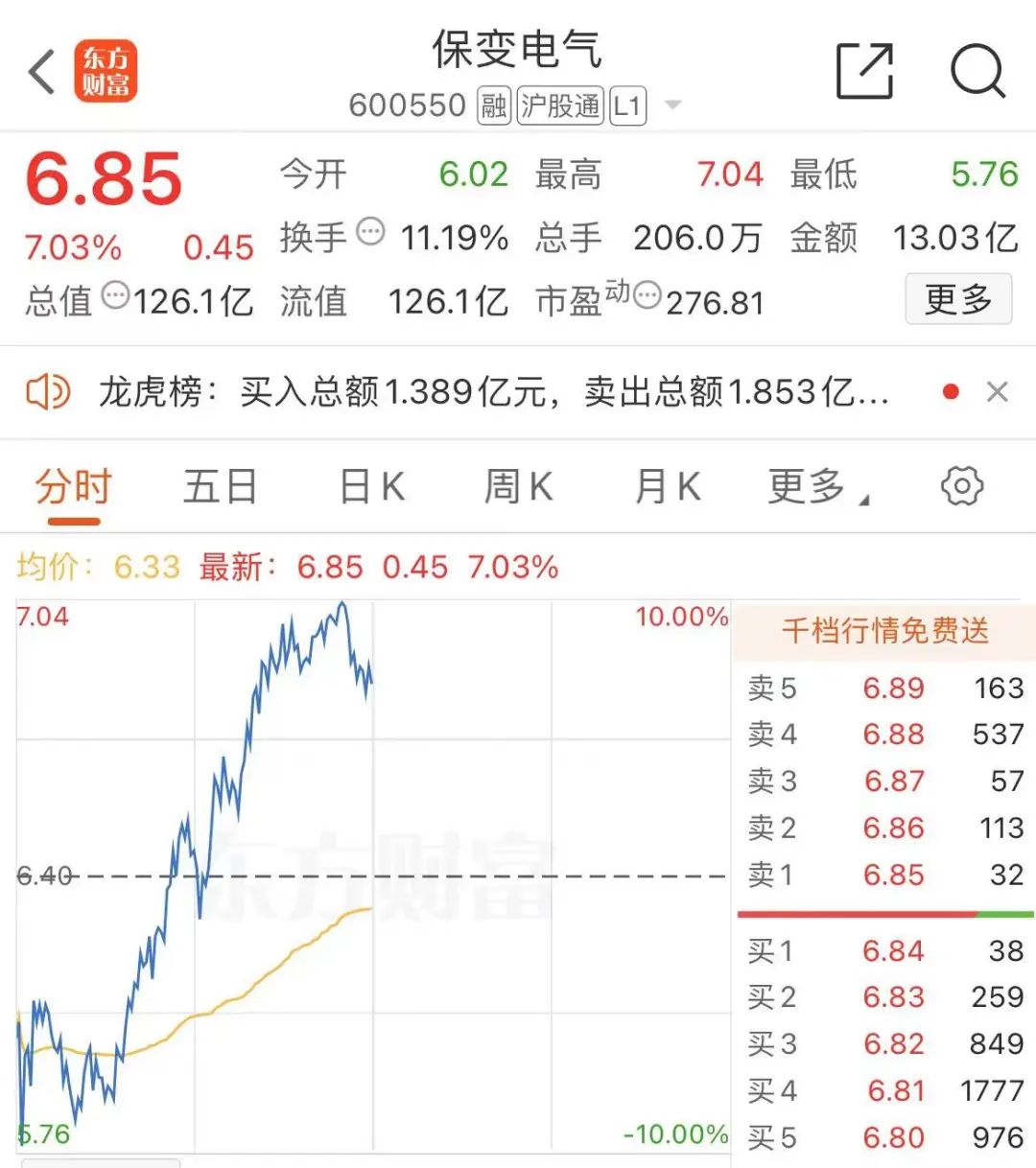Switch to the 分时 chart tab
Viewport: 1036px width, 1168px height.
74,487
